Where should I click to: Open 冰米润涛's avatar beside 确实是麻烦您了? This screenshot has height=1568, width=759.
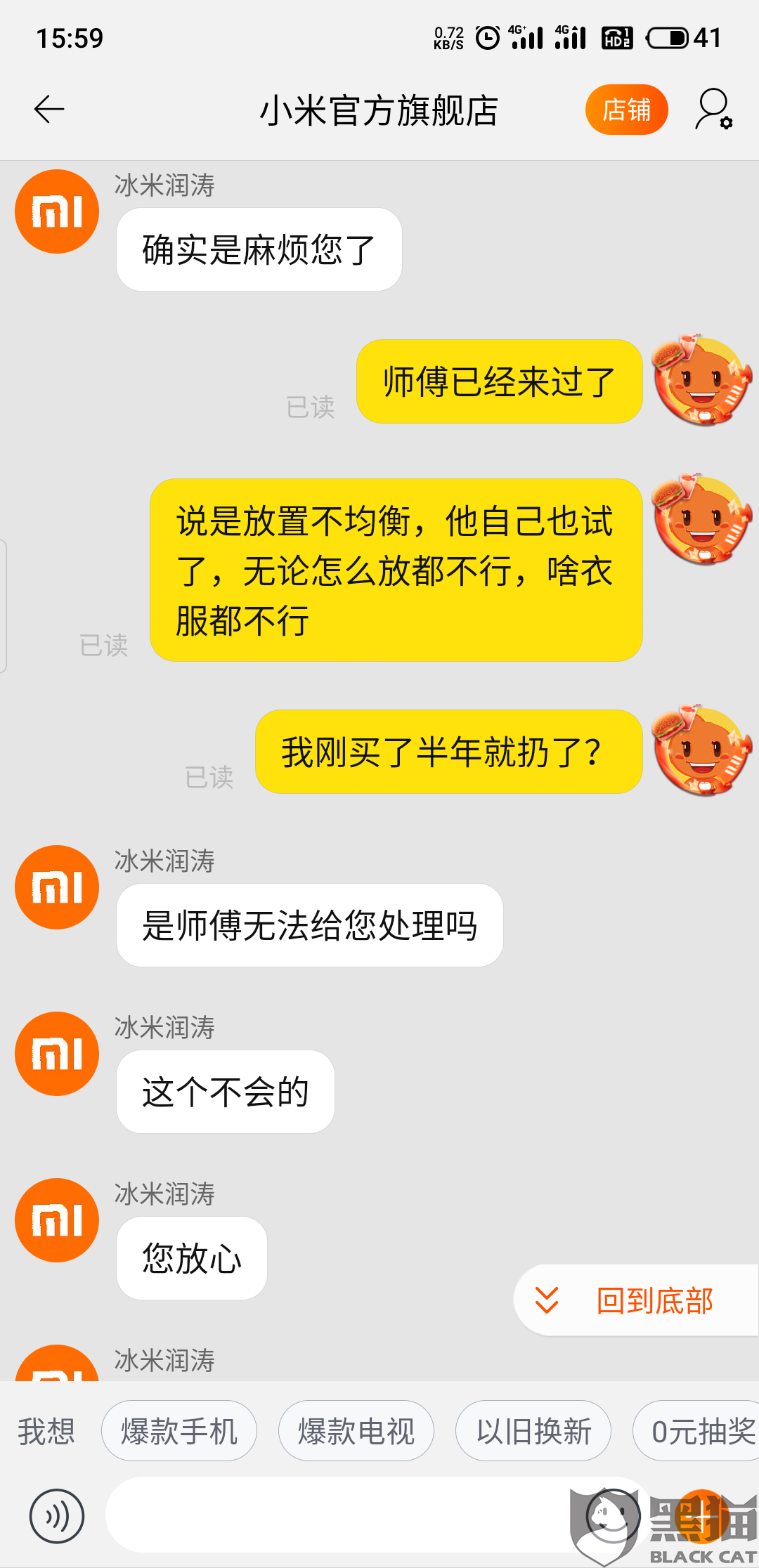(x=57, y=211)
